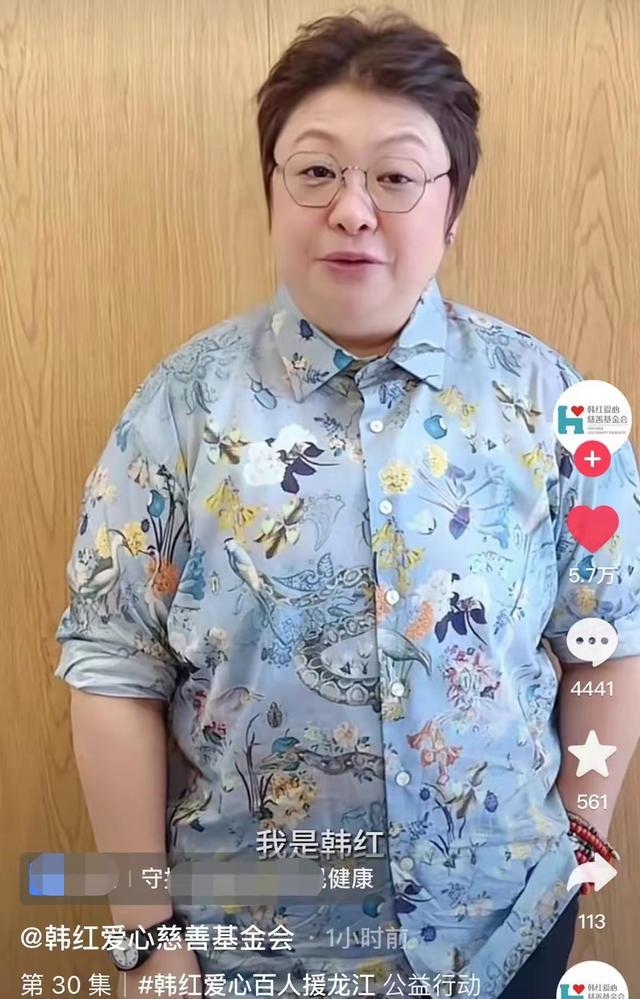Follow the account with the plus button
Viewport: 640px width, 999px height.
pyautogui.click(x=592, y=460)
